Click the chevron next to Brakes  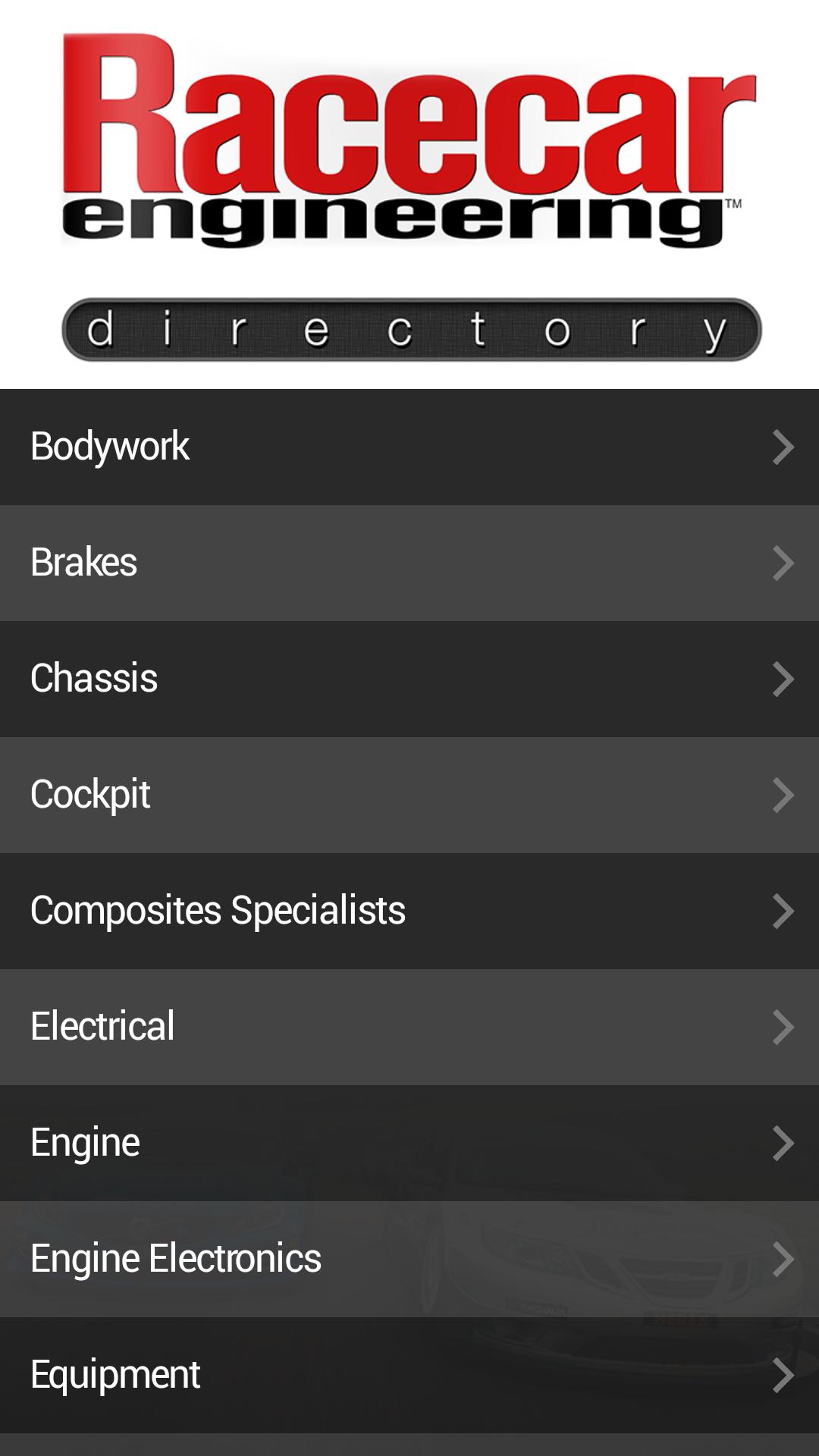click(x=782, y=563)
